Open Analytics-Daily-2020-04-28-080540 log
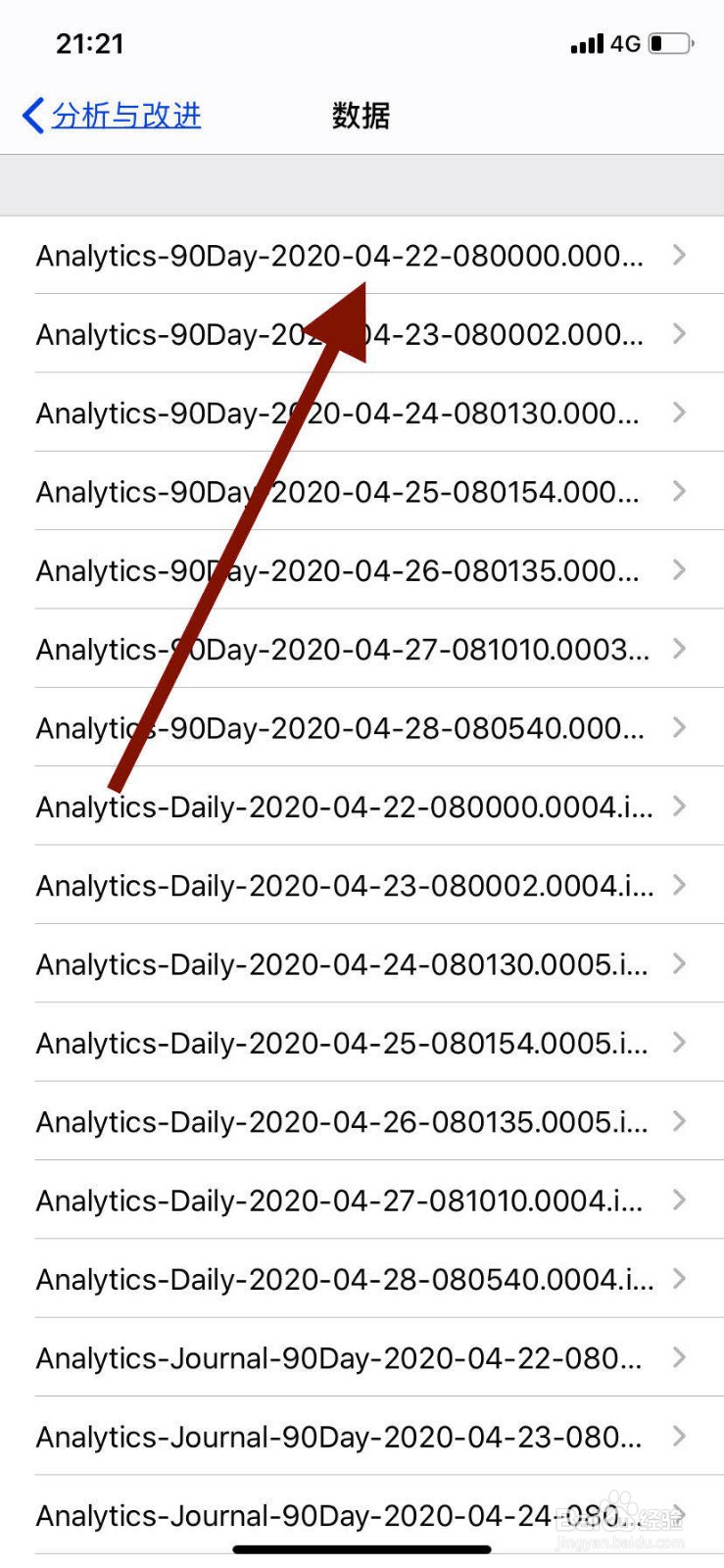 [x=362, y=1279]
